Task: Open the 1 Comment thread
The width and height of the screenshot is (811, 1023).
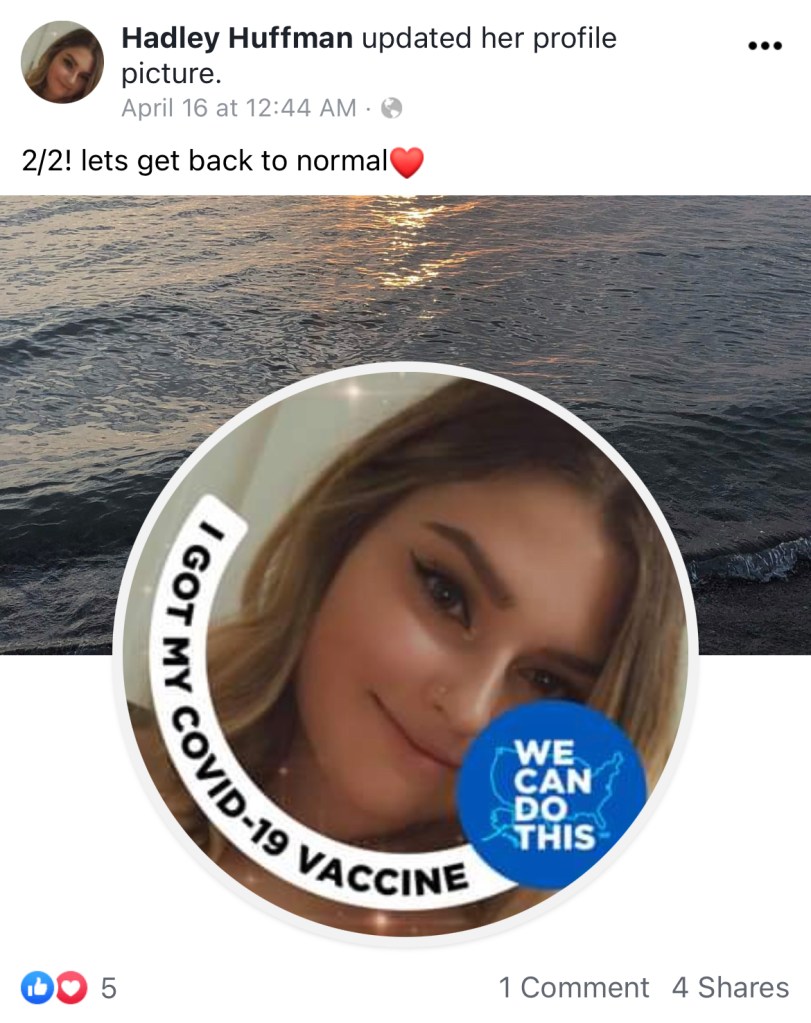Action: [x=573, y=988]
